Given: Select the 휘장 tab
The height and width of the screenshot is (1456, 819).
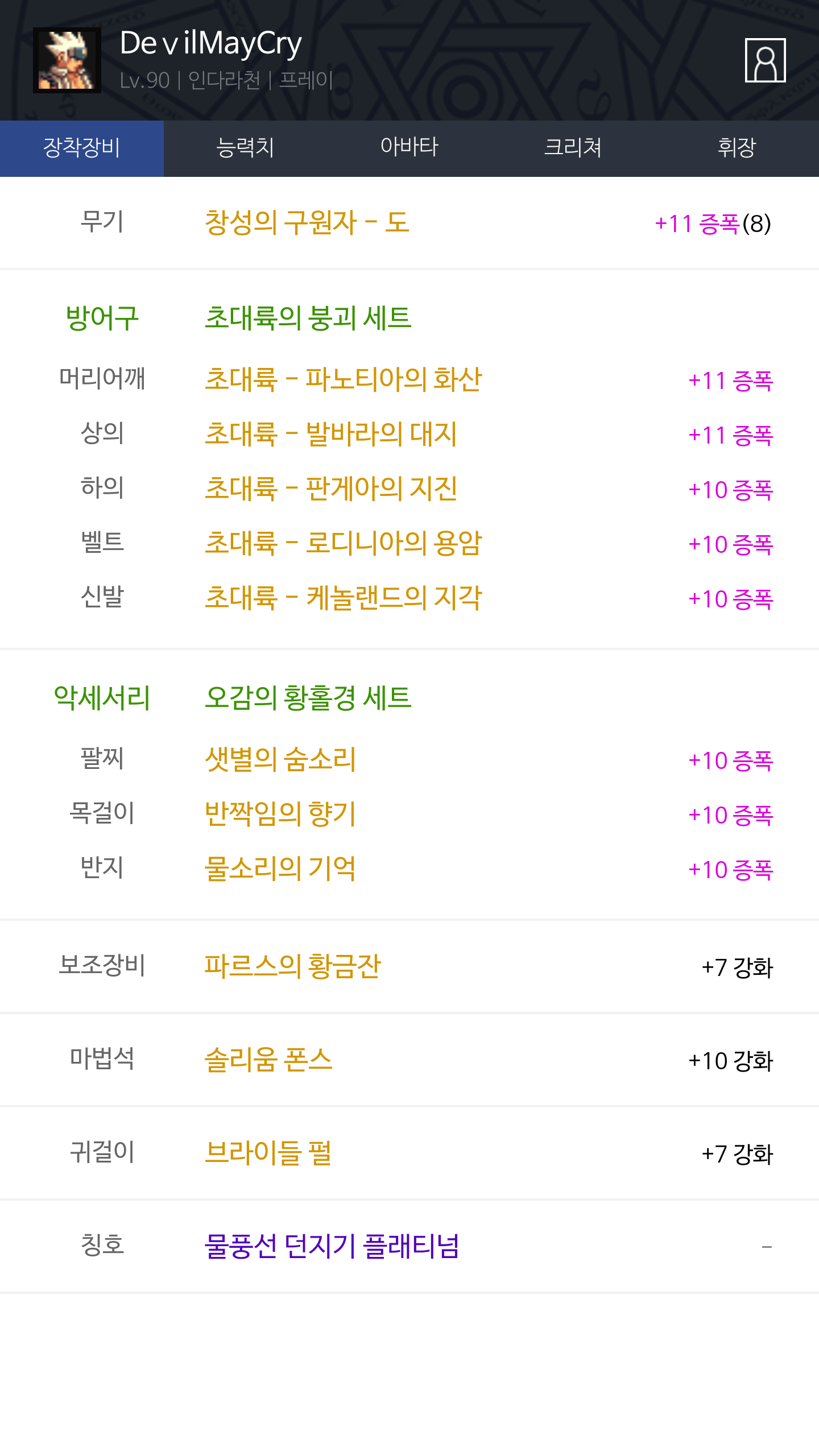Looking at the screenshot, I should point(737,148).
